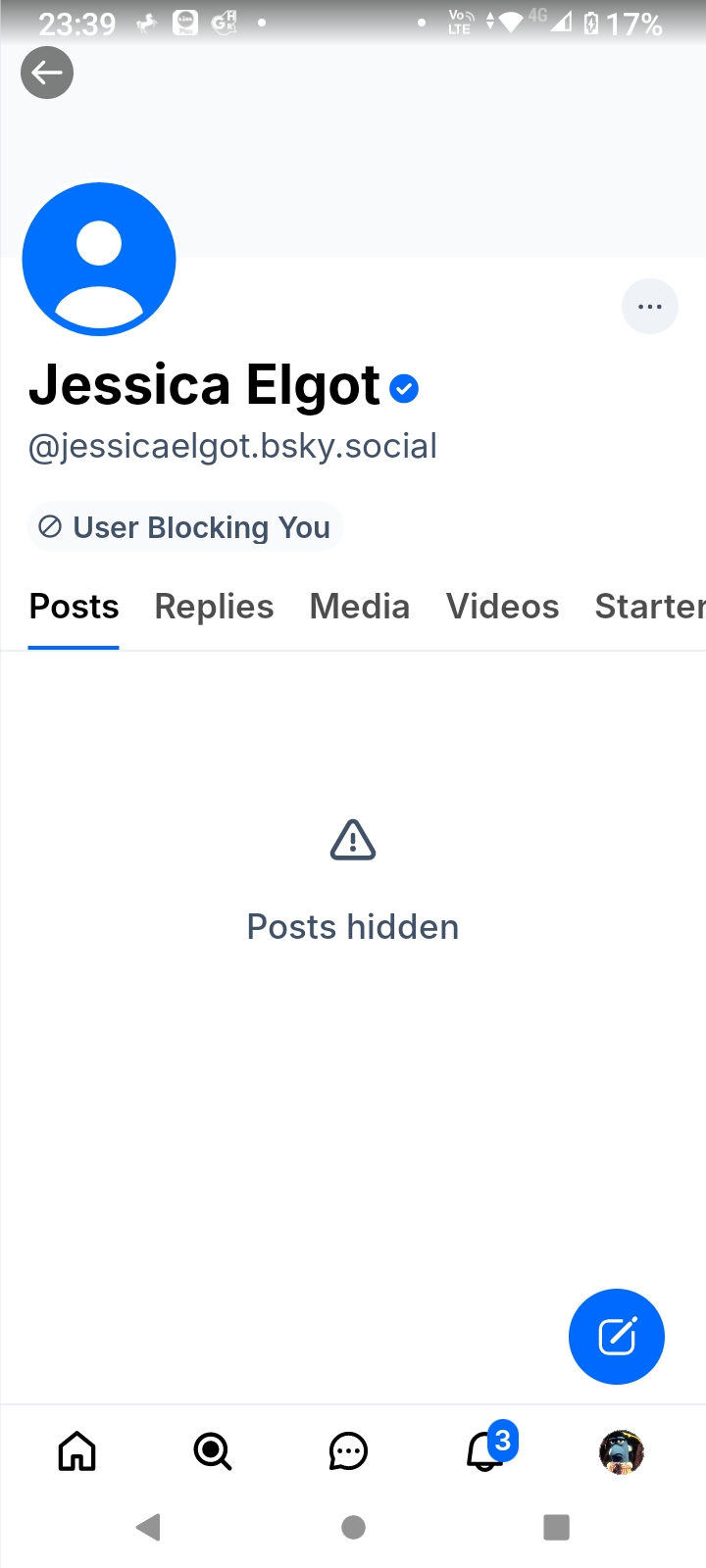Viewport: 706px width, 1568px height.
Task: Tap the User Blocking You label
Action: pos(185,527)
